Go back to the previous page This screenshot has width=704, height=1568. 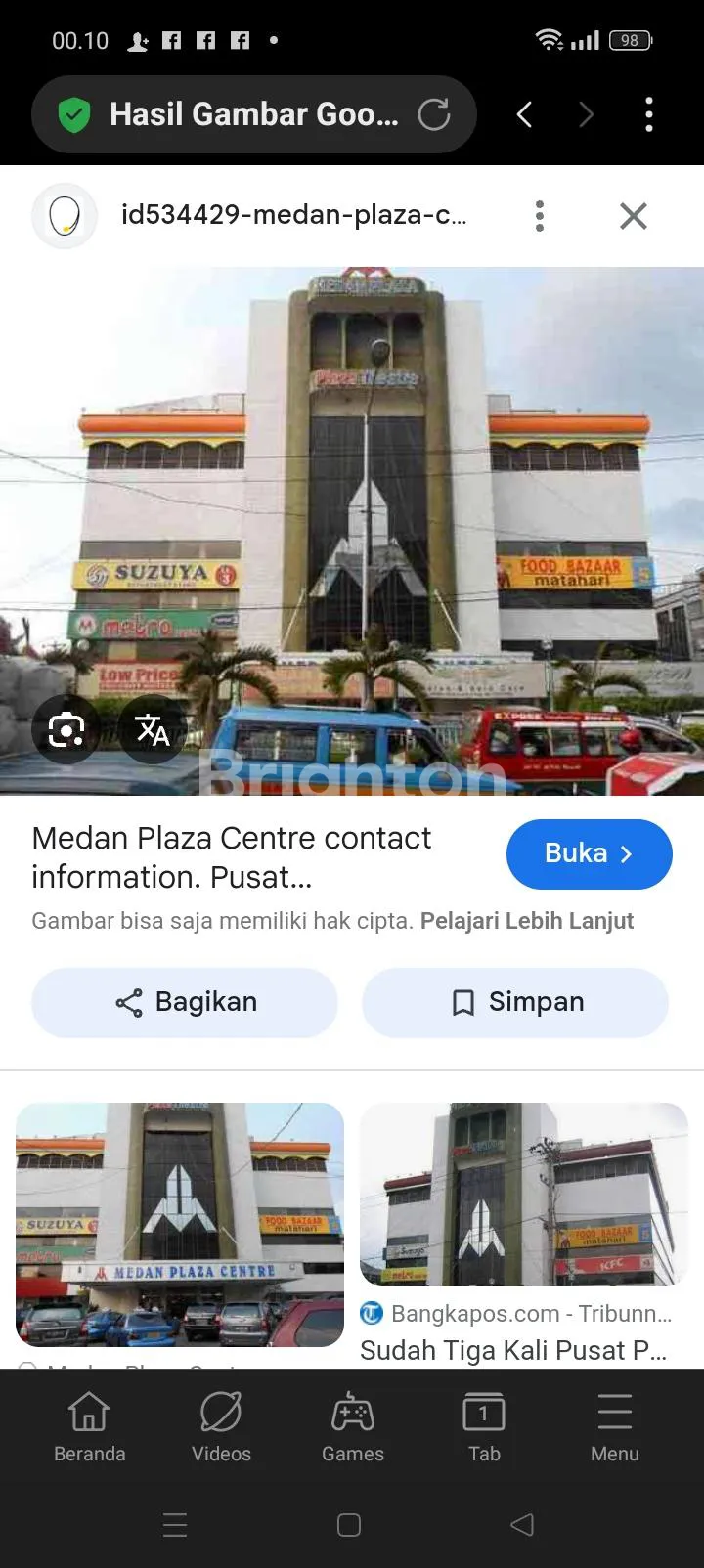tap(525, 114)
